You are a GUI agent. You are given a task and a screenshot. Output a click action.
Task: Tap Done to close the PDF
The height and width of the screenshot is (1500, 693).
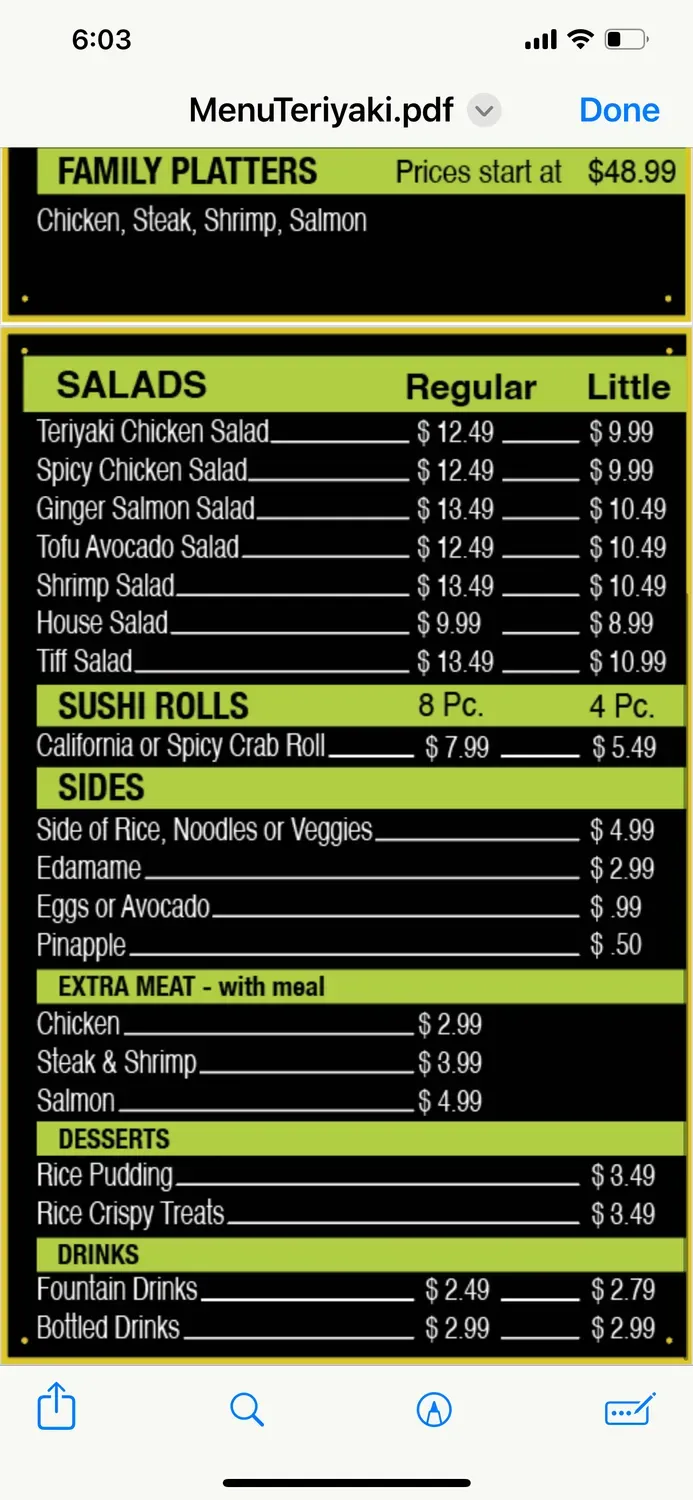click(x=619, y=110)
